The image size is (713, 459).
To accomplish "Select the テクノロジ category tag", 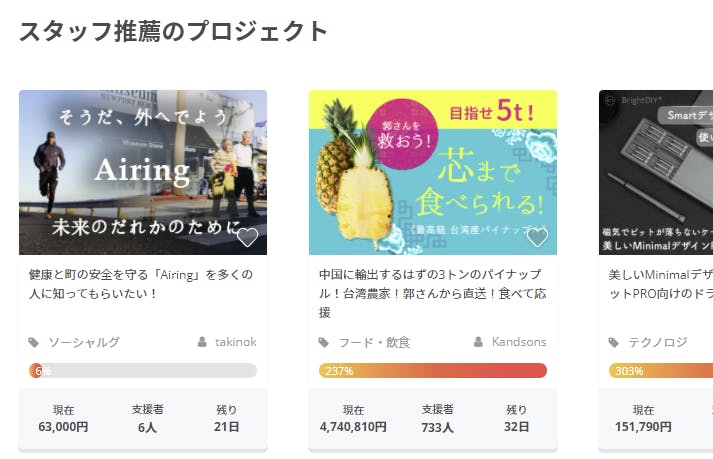I will coord(657,342).
